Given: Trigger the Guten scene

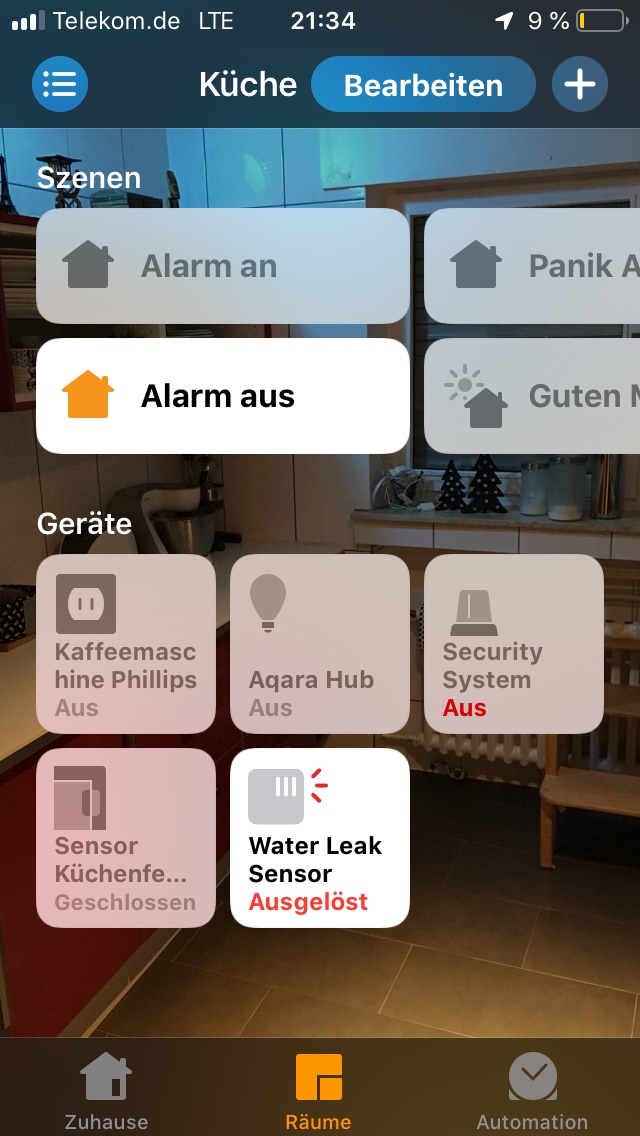Looking at the screenshot, I should (534, 396).
